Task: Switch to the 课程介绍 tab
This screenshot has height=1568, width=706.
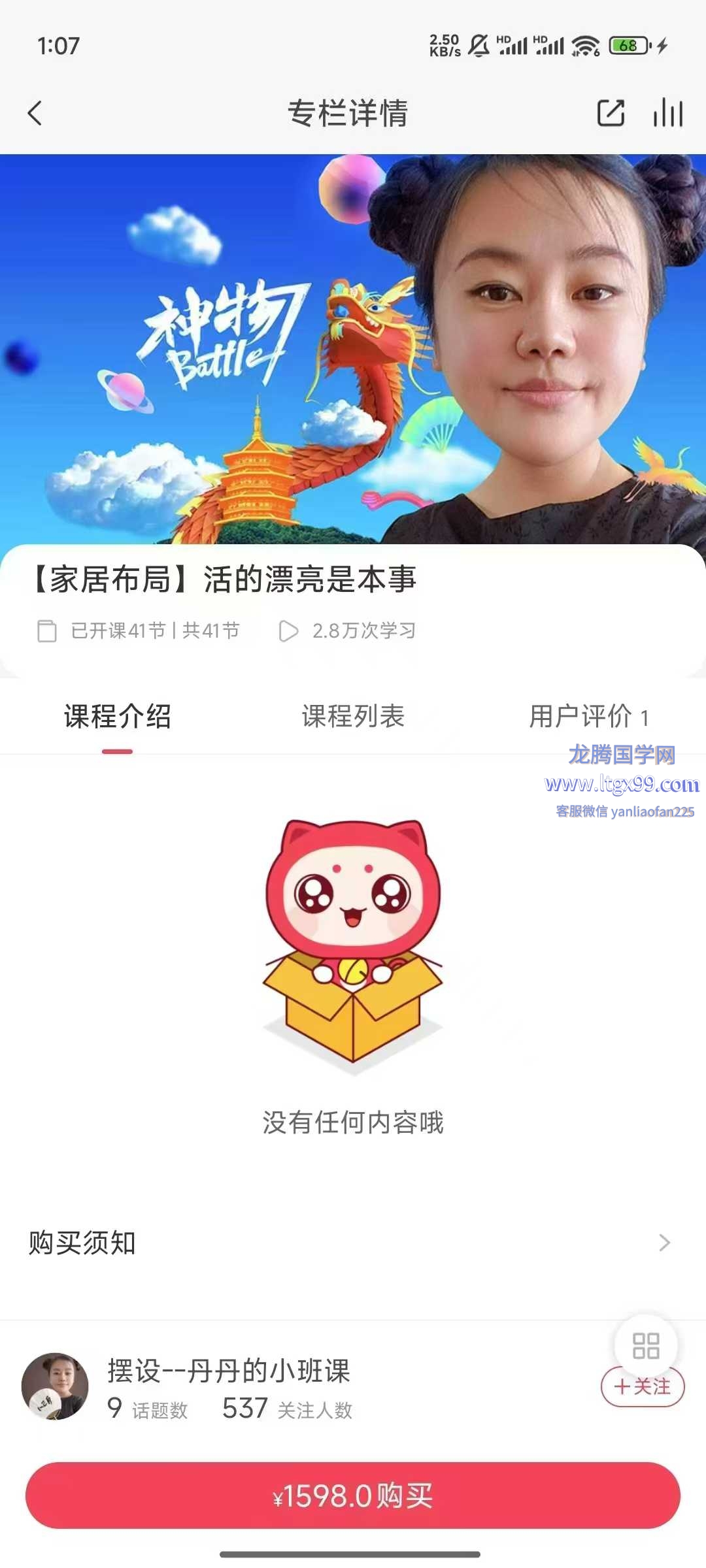Action: tap(118, 717)
